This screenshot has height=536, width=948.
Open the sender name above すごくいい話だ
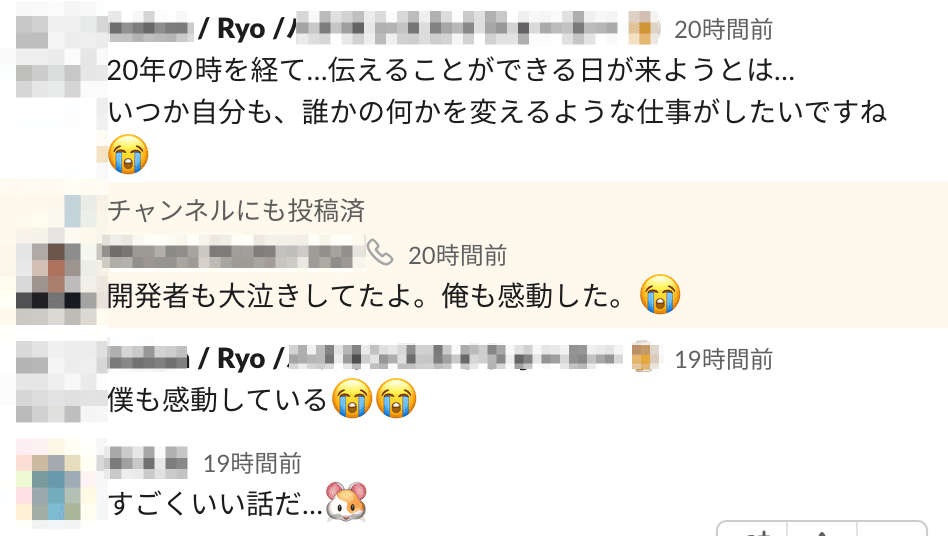[147, 463]
